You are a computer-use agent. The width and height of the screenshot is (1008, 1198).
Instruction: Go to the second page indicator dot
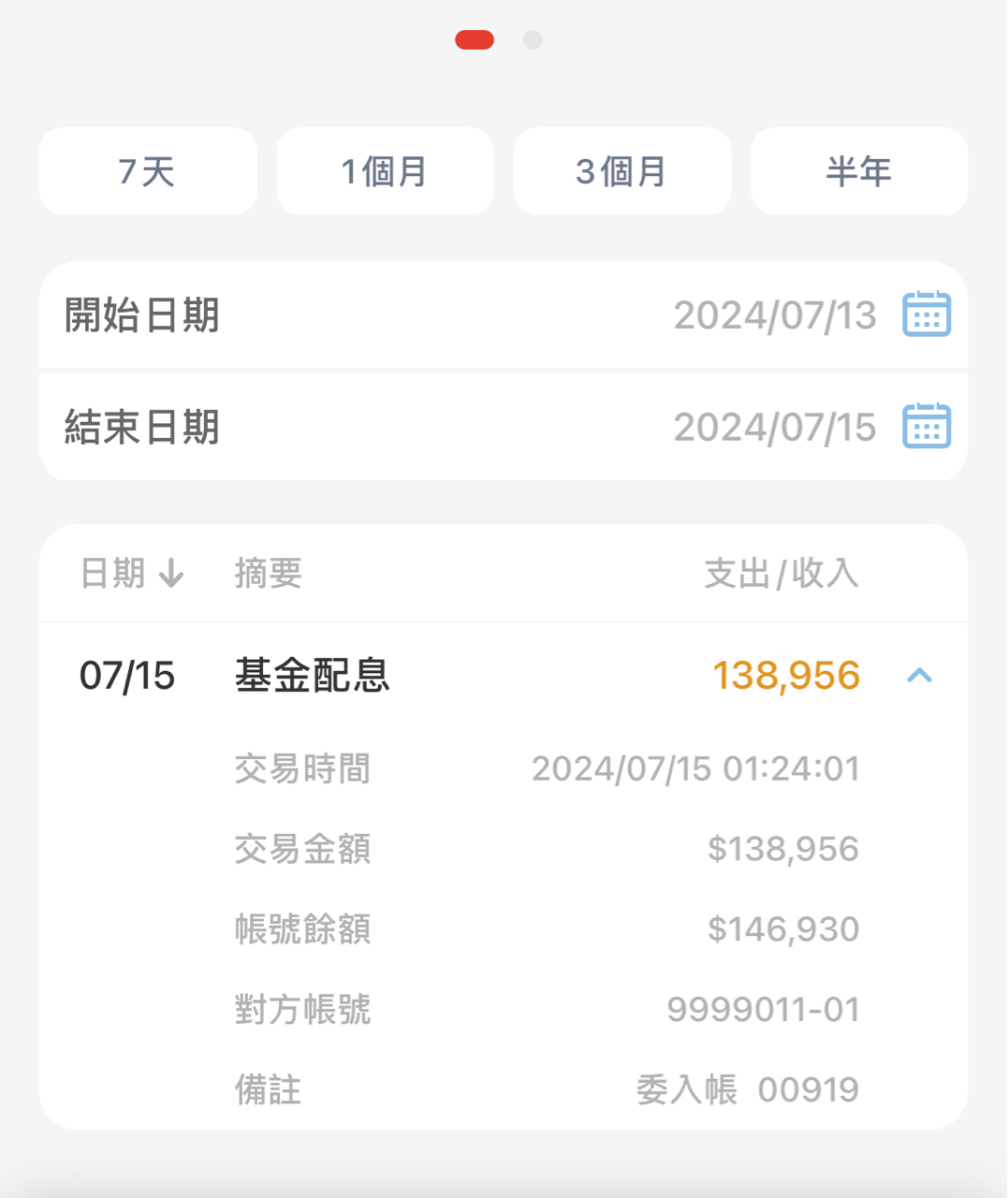[533, 40]
